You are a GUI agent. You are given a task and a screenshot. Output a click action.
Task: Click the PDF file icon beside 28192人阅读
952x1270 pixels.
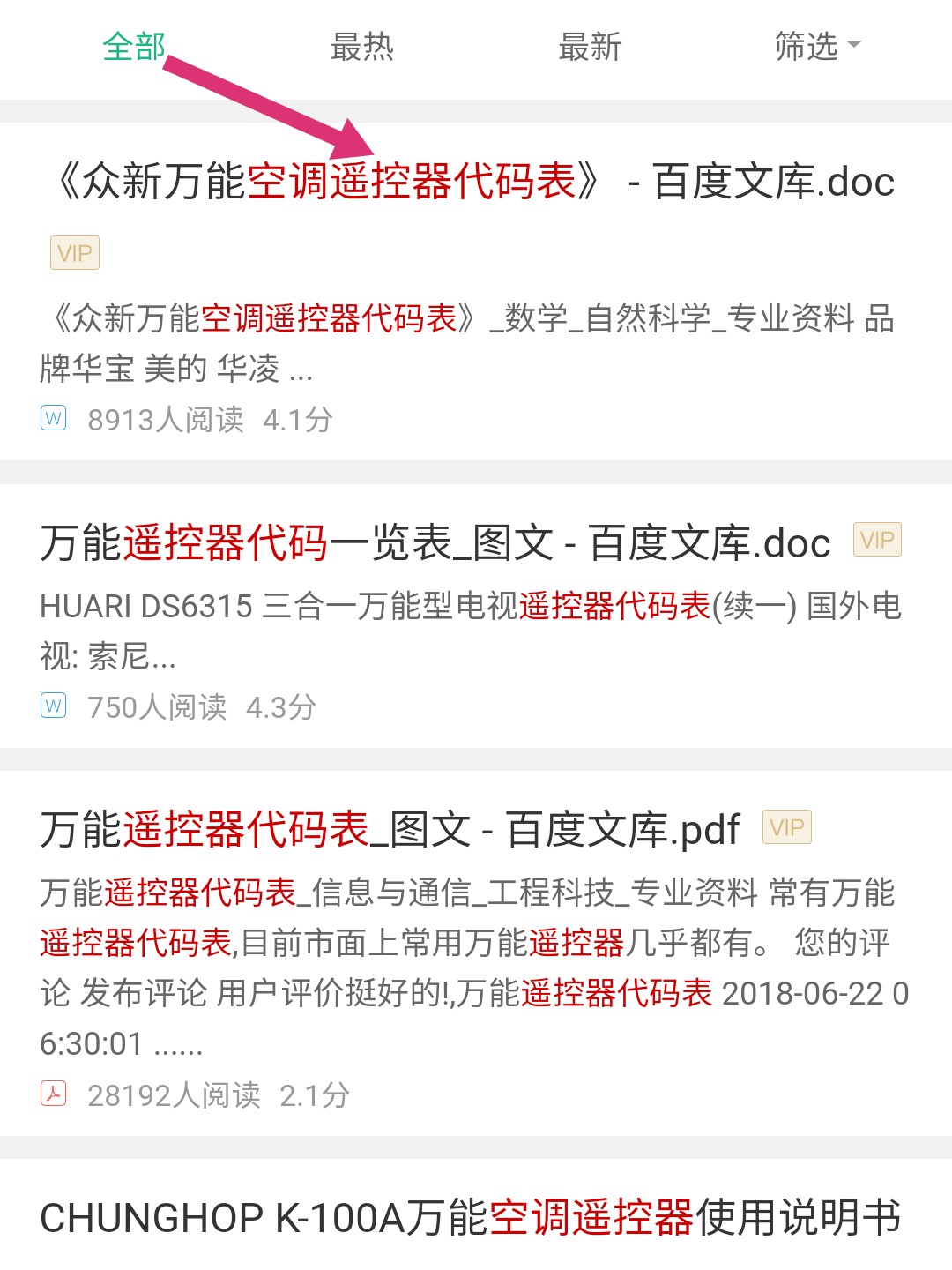tap(55, 1094)
